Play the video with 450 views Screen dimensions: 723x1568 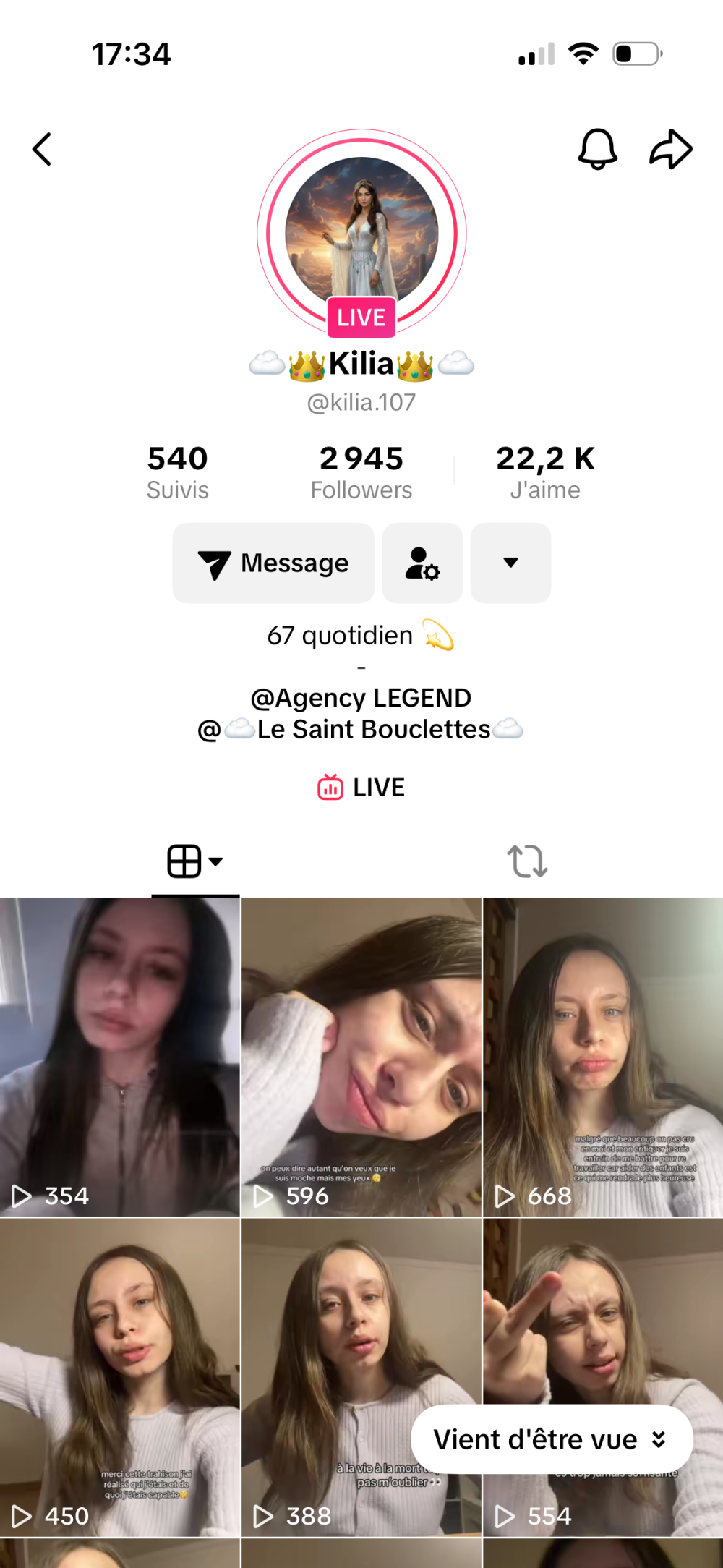pyautogui.click(x=120, y=1374)
